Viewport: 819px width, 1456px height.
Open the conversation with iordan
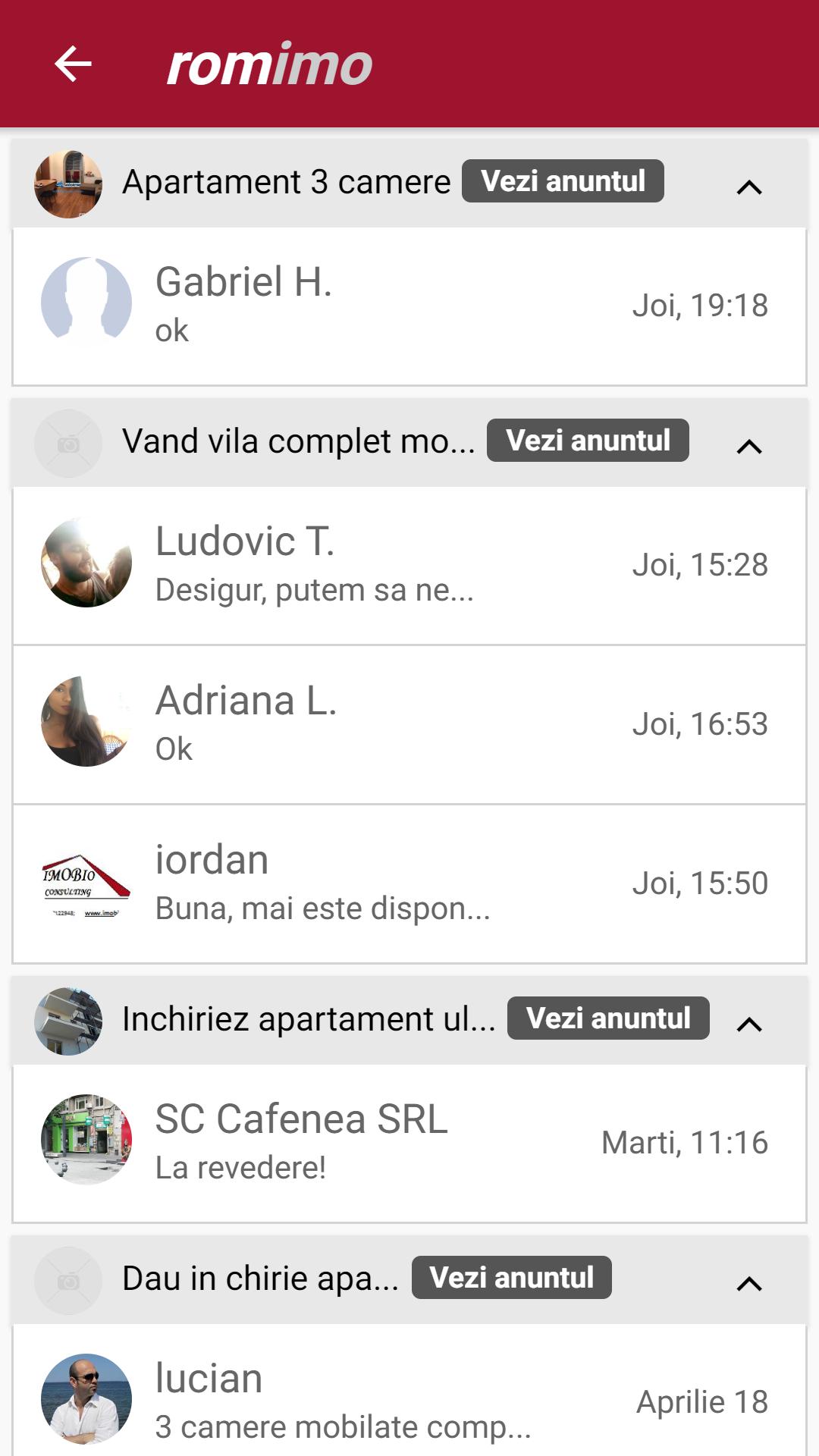point(409,884)
